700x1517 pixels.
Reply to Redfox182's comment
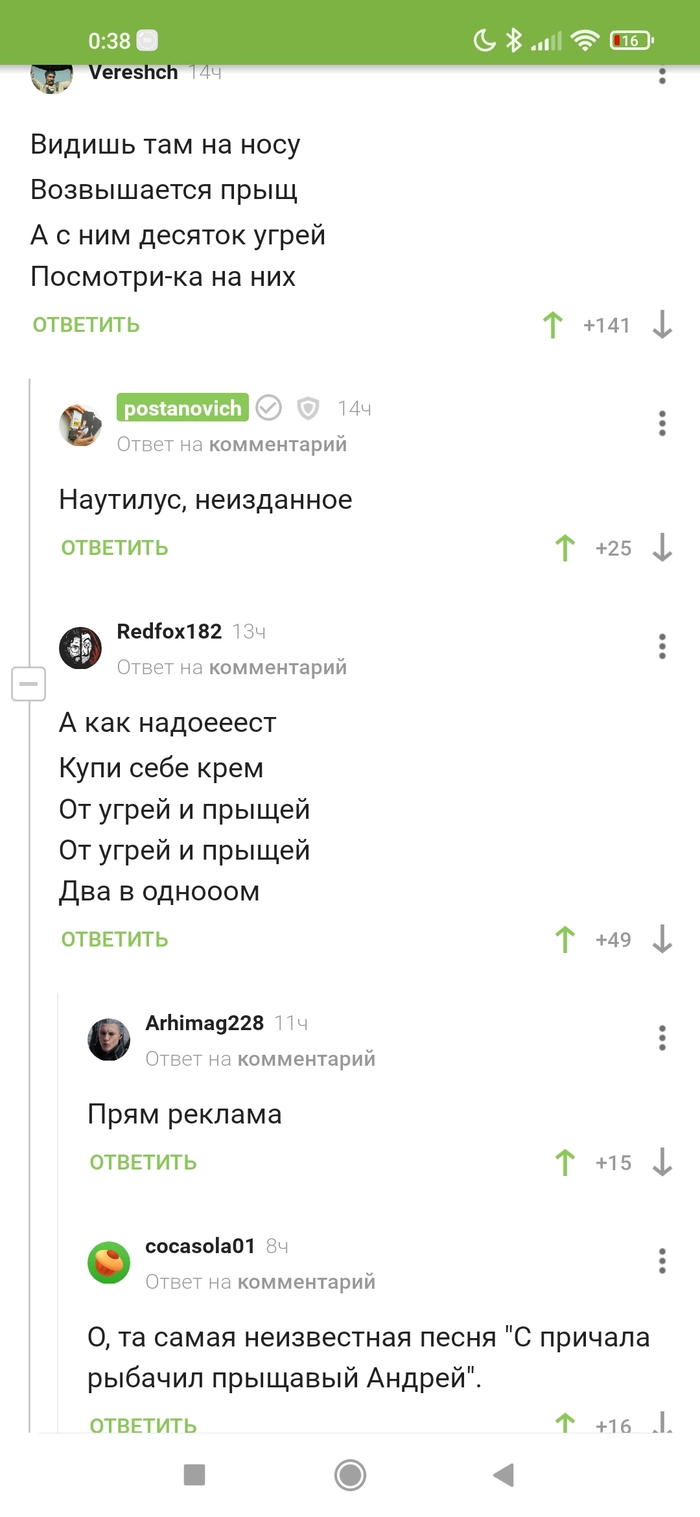tap(114, 939)
